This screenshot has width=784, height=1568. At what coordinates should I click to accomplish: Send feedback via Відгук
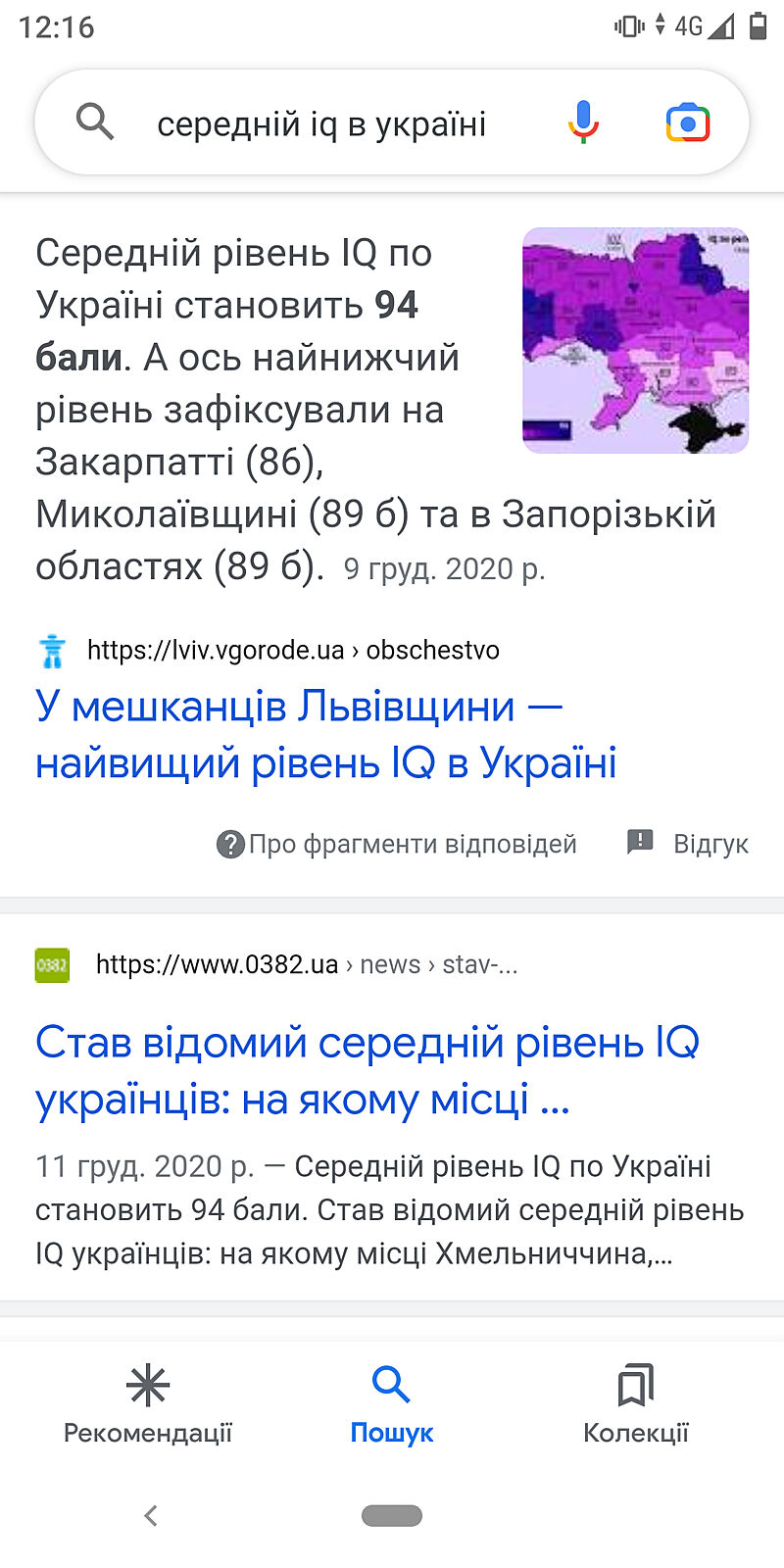(689, 843)
